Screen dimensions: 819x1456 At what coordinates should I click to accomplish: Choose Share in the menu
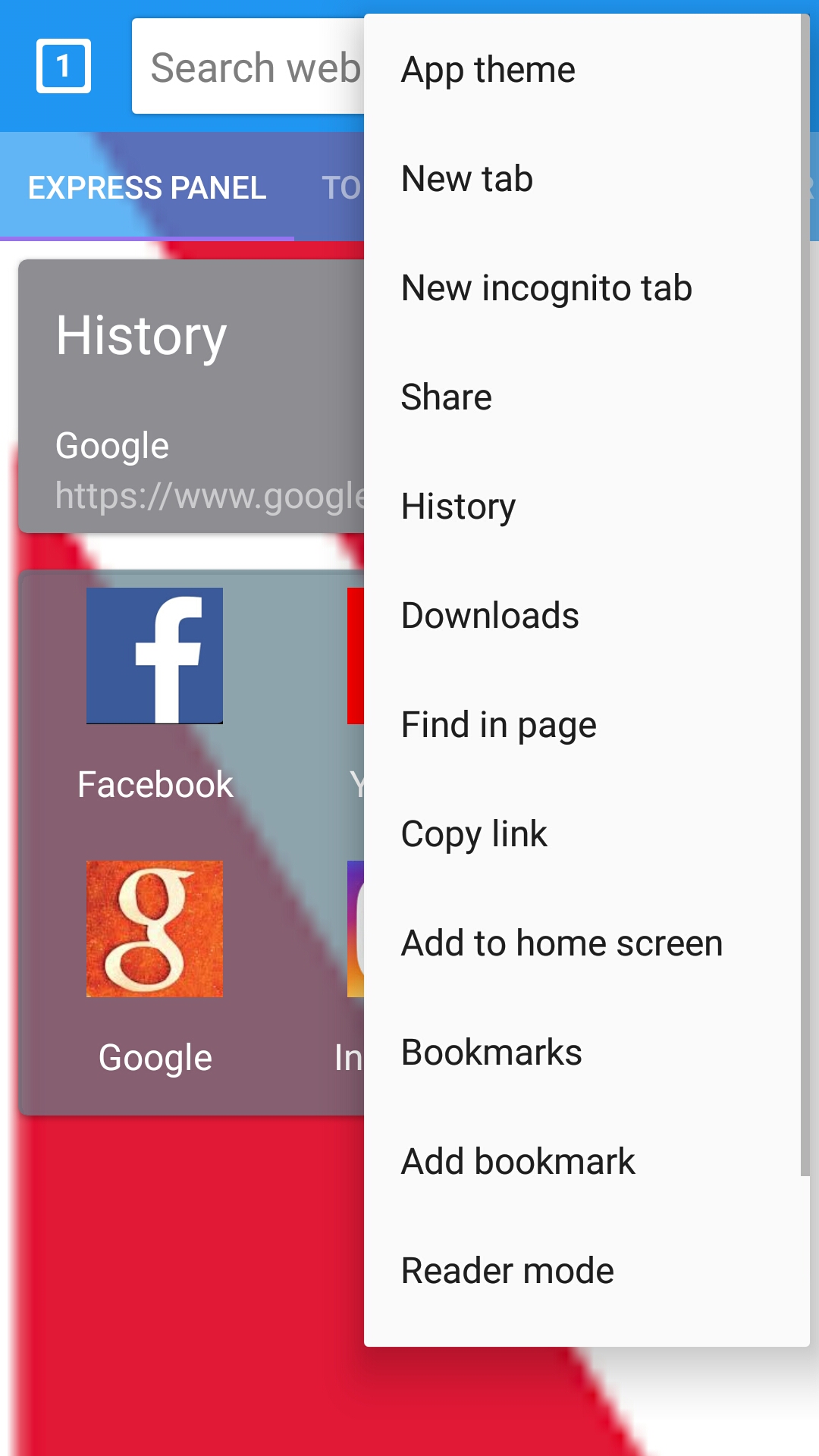[446, 397]
